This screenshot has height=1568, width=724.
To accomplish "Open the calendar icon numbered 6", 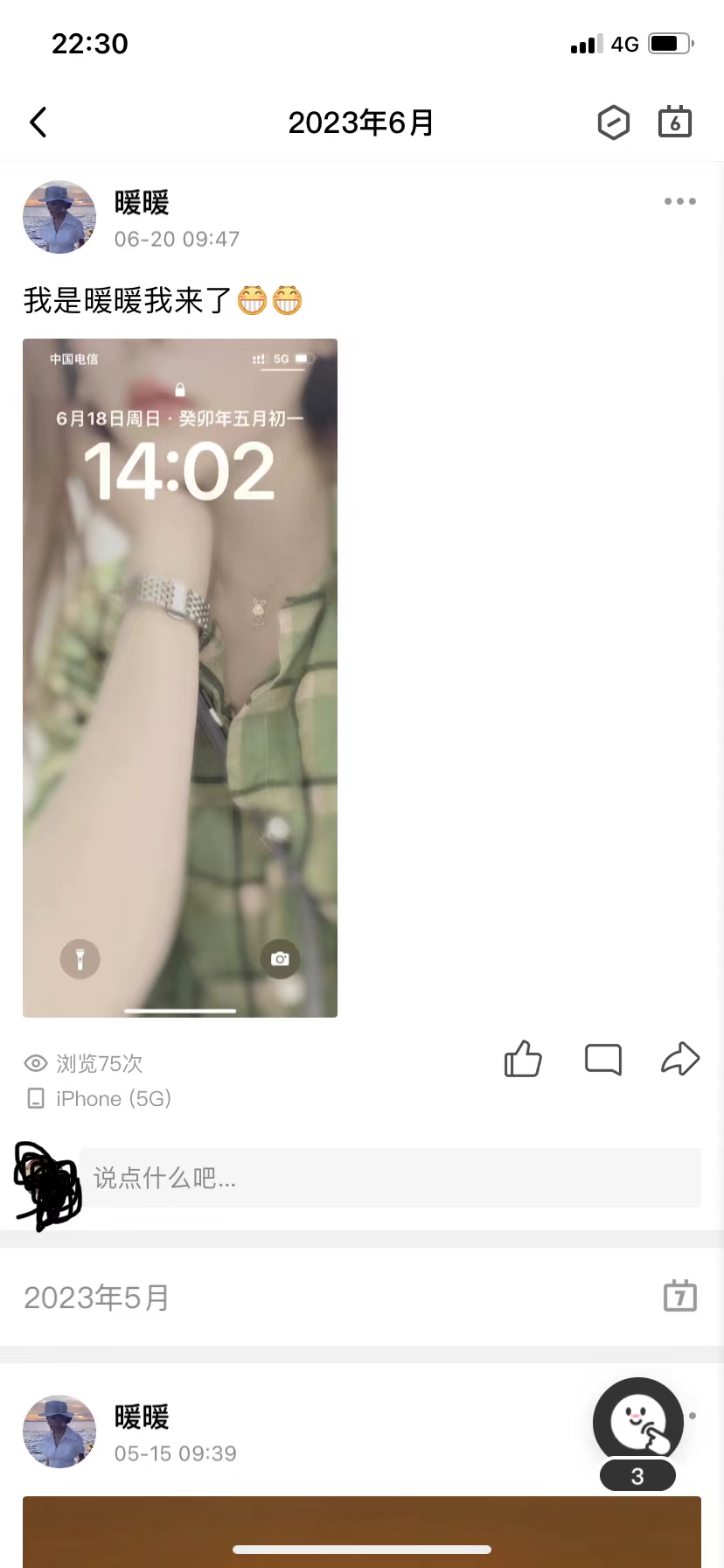I will click(674, 122).
